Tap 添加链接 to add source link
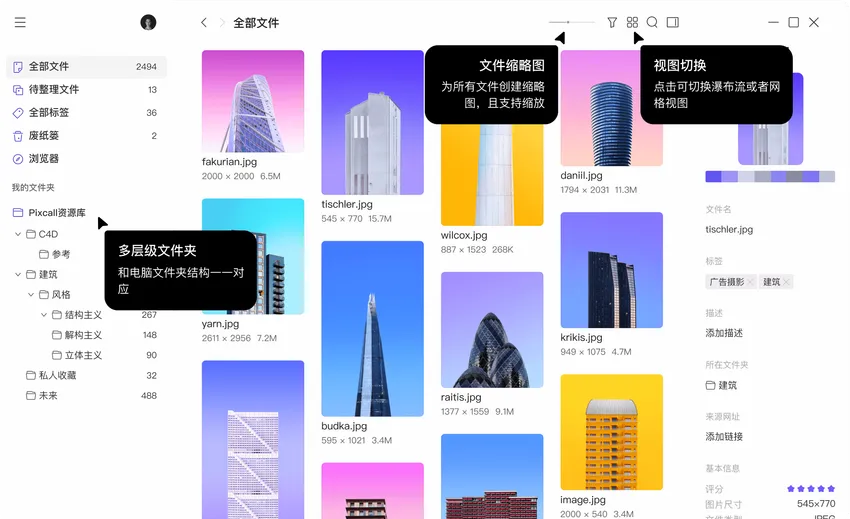Screen dimensions: 850x519 [x=724, y=437]
